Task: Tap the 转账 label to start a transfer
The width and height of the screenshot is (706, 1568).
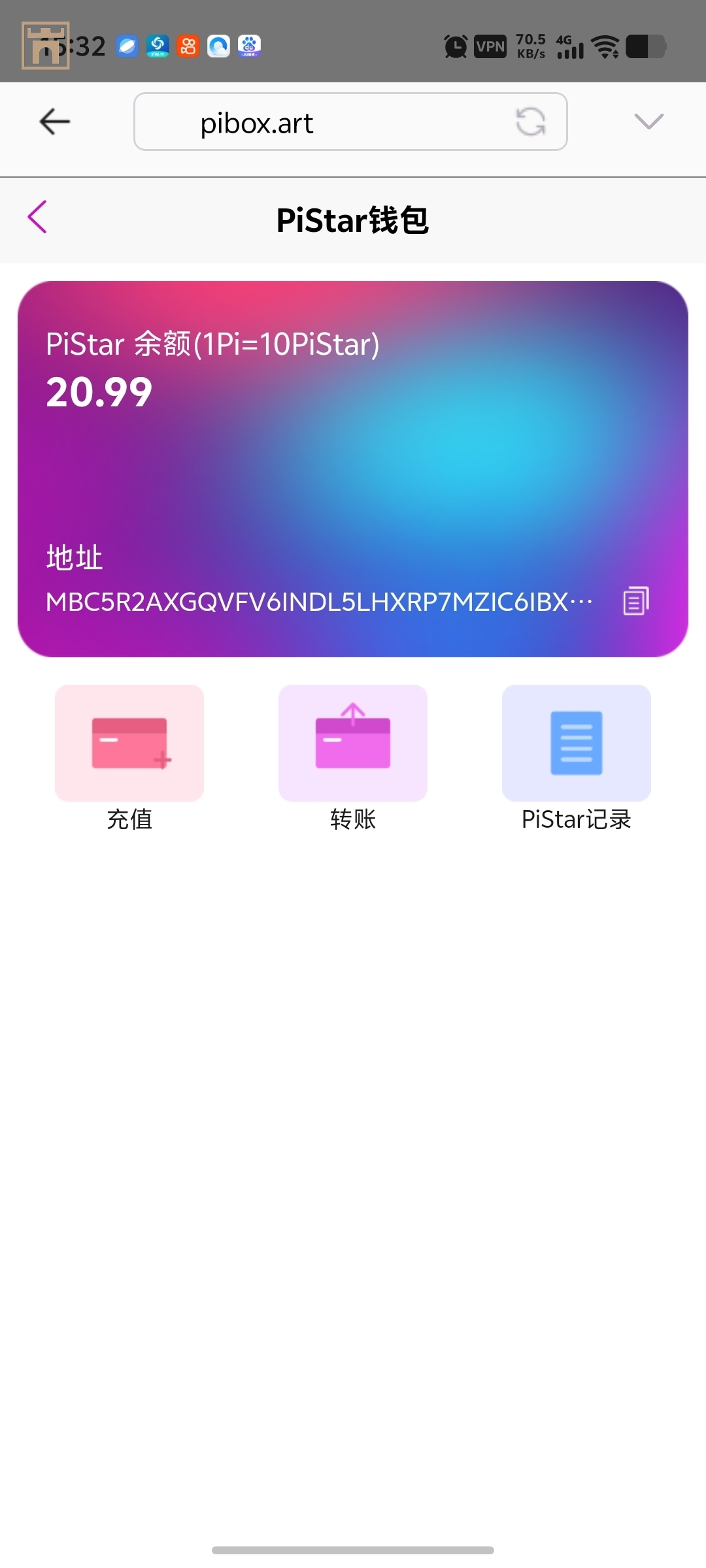Action: click(x=352, y=819)
